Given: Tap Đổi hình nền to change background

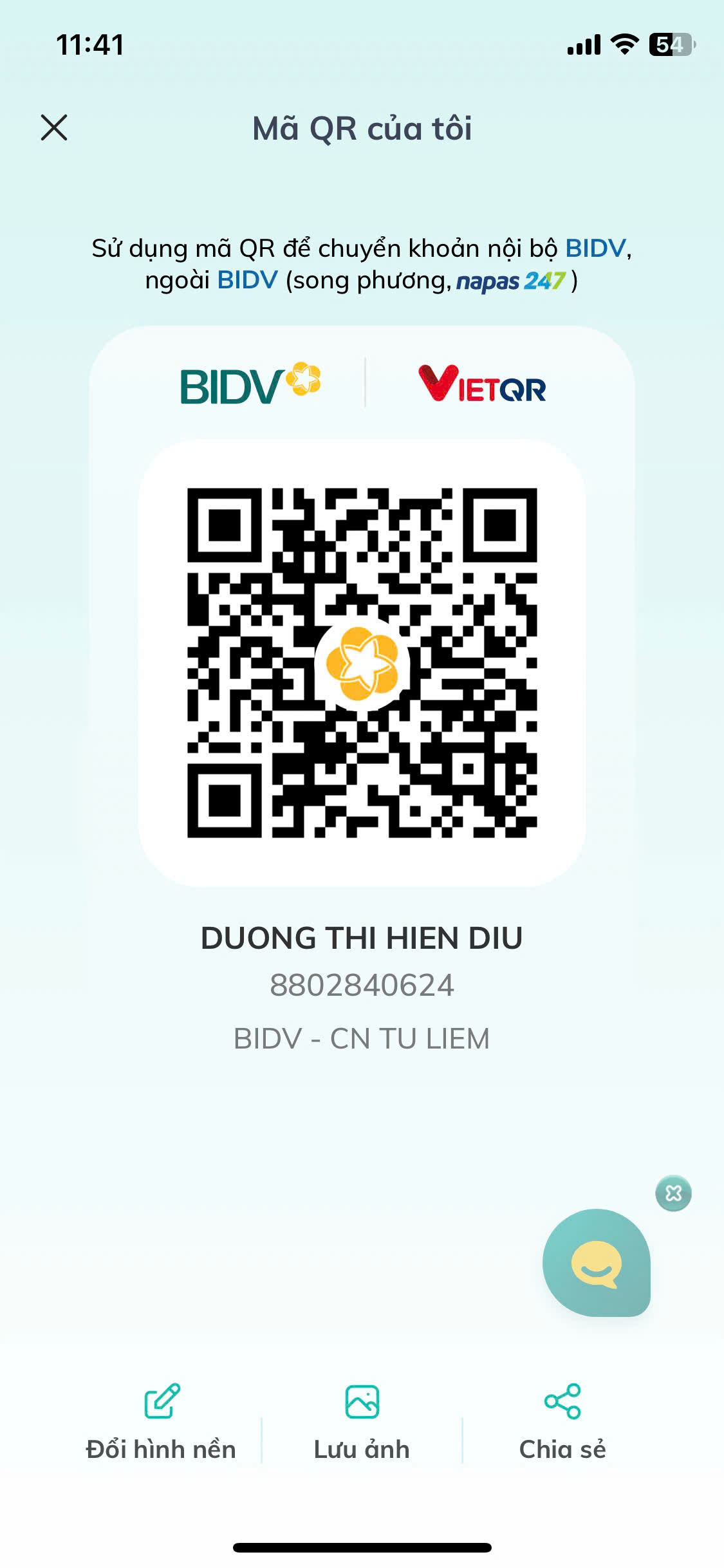Looking at the screenshot, I should (x=161, y=1423).
